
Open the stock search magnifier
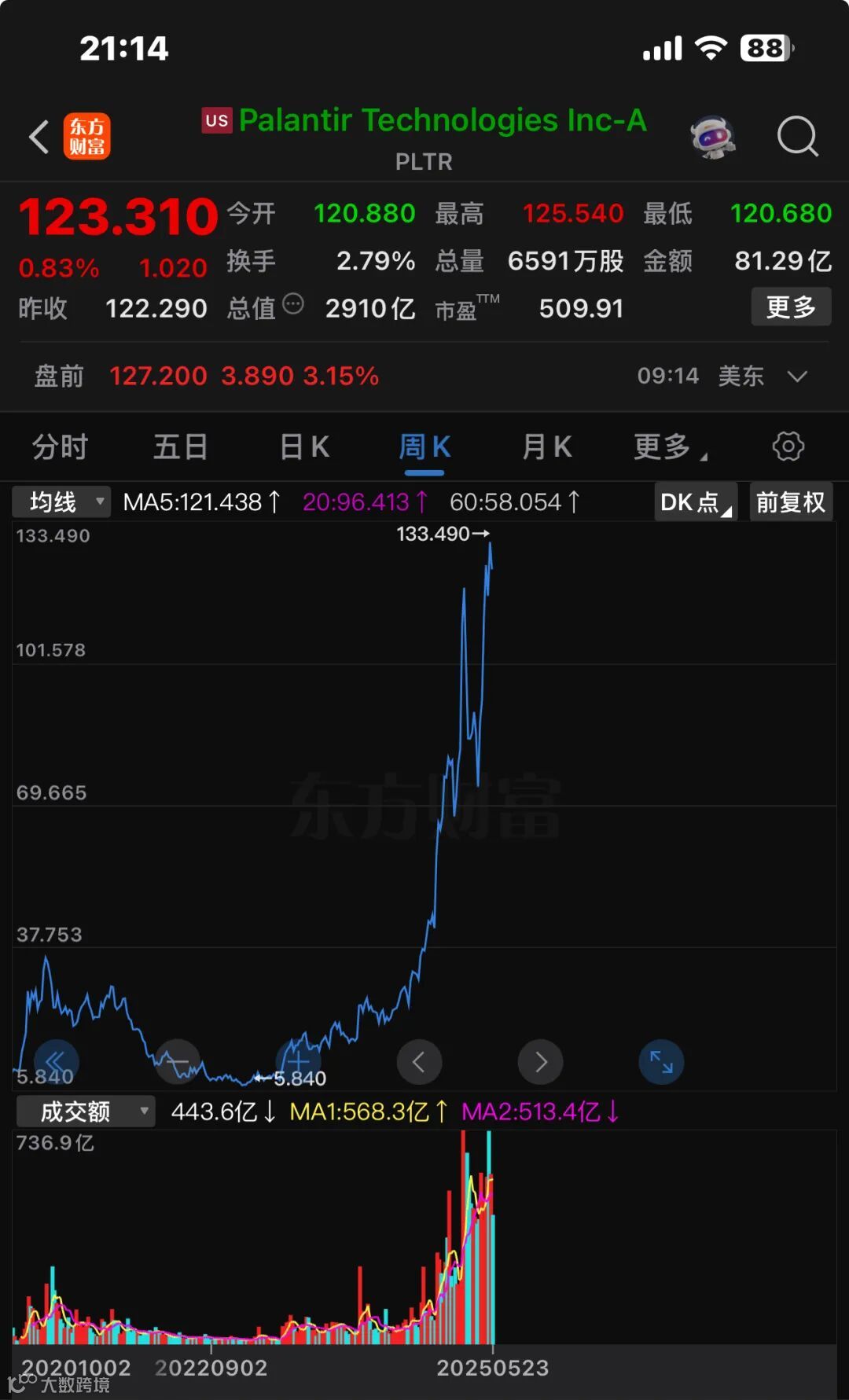pyautogui.click(x=797, y=137)
